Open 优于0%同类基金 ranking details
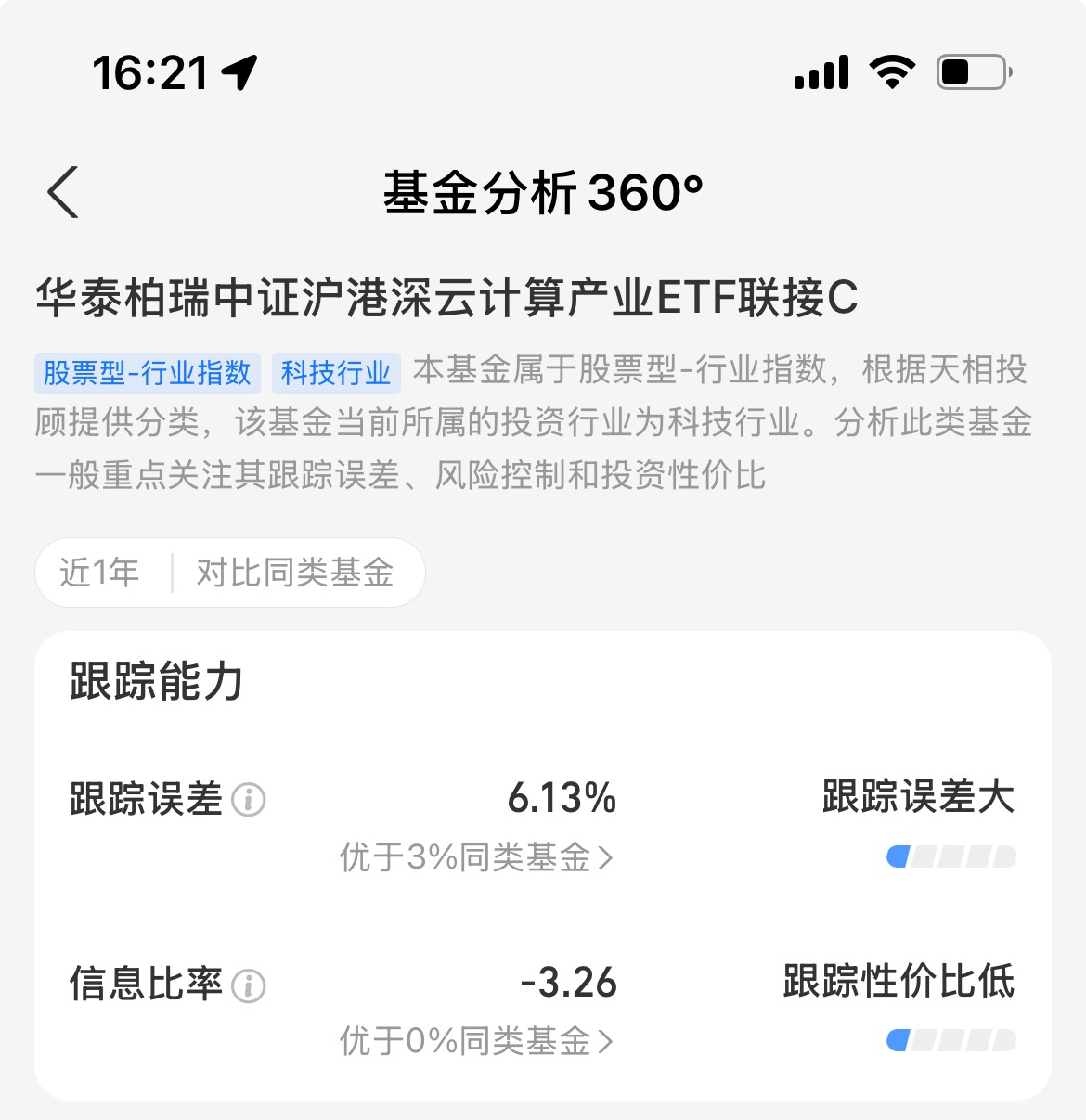Image resolution: width=1086 pixels, height=1120 pixels. [x=476, y=1041]
